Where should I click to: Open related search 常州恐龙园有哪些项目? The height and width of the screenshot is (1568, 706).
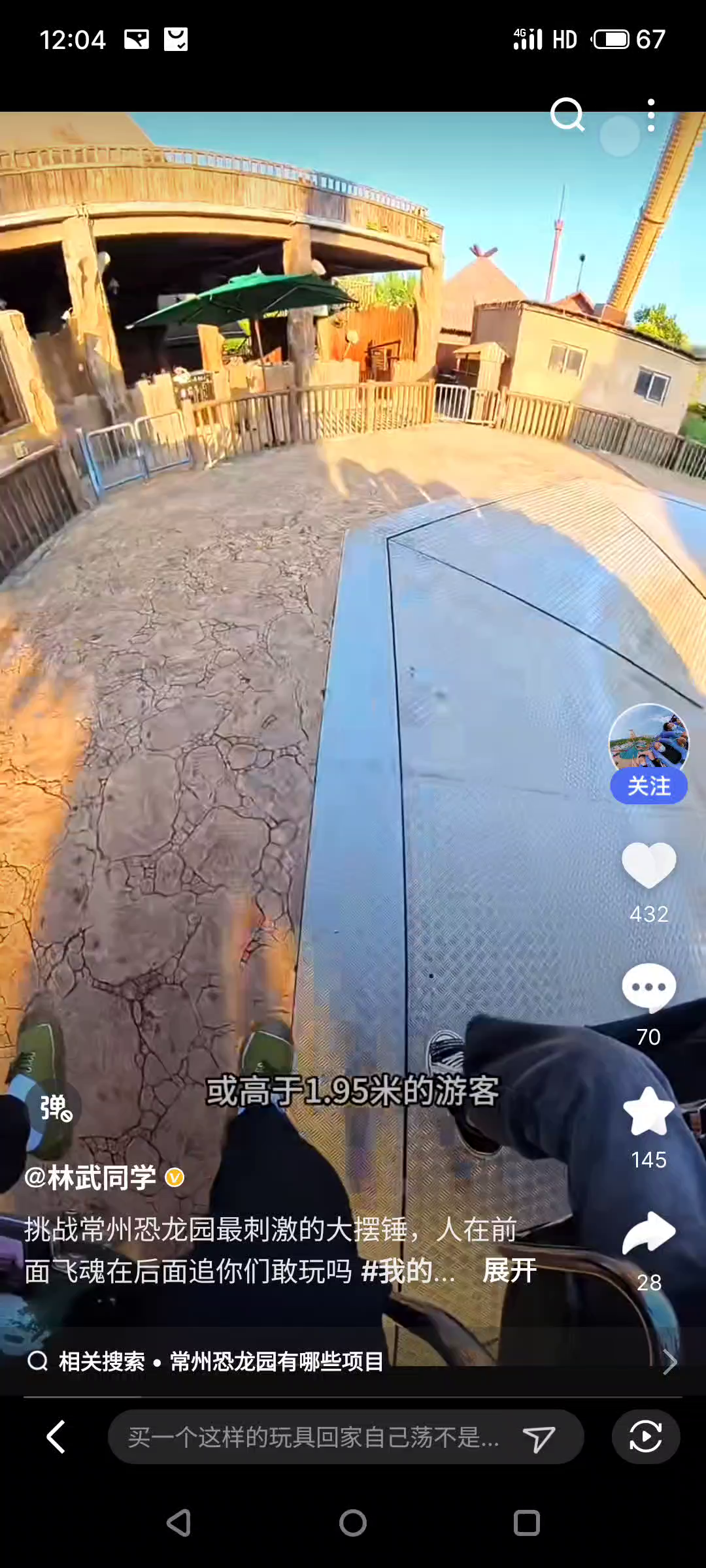point(276,1362)
